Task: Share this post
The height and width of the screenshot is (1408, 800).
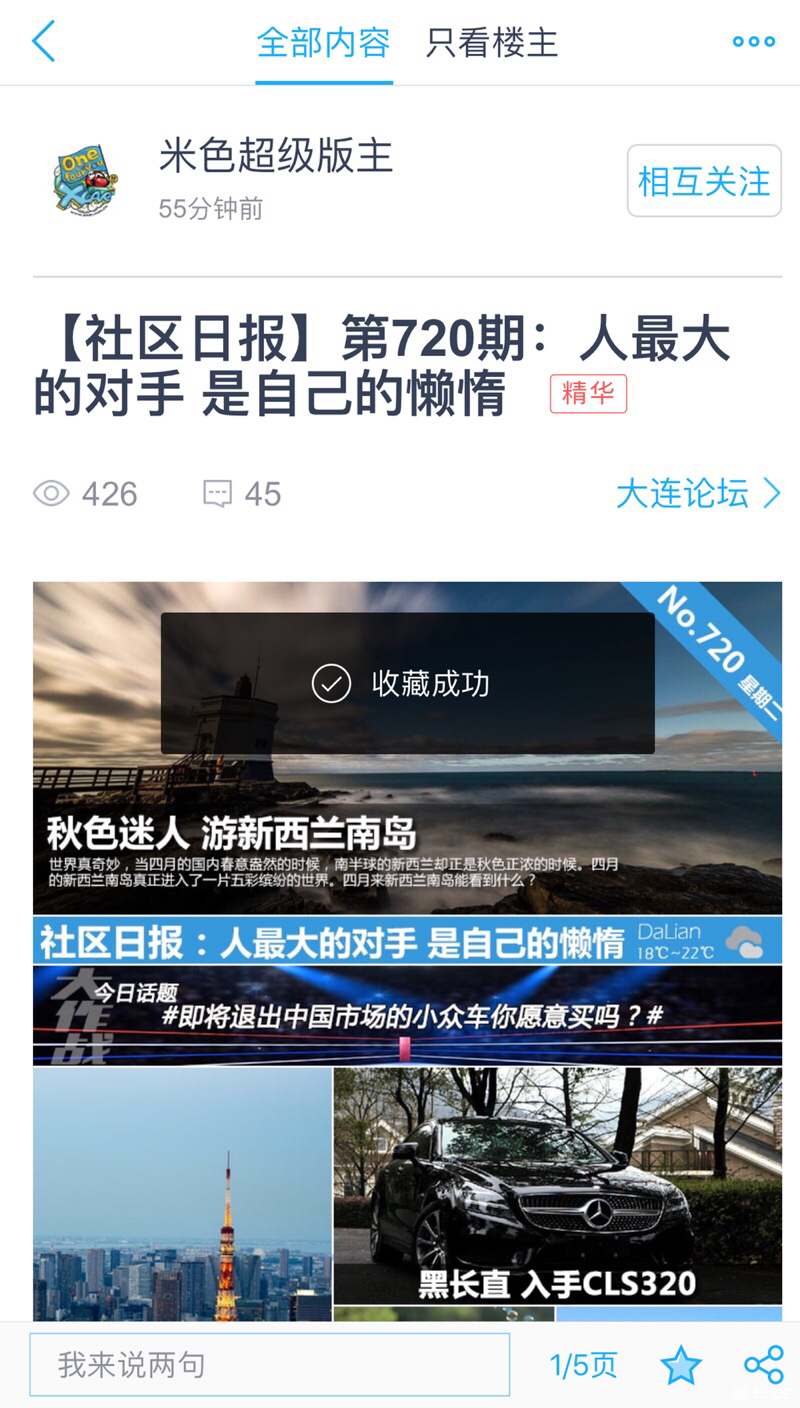Action: coord(763,1365)
